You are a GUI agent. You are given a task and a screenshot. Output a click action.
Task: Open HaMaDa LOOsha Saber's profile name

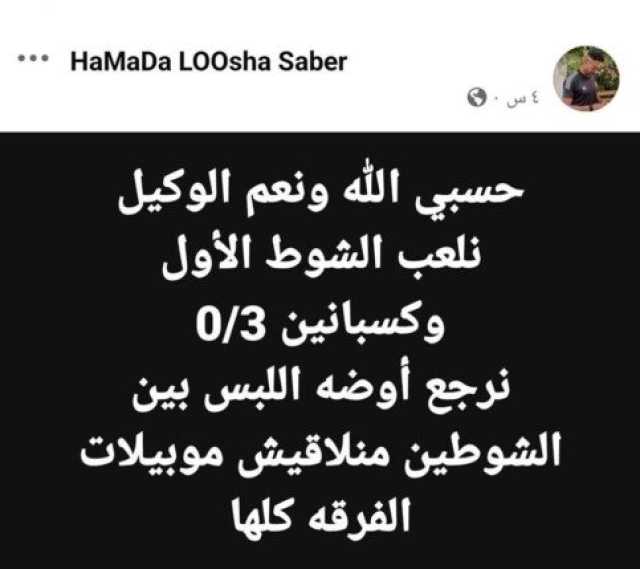click(x=209, y=62)
